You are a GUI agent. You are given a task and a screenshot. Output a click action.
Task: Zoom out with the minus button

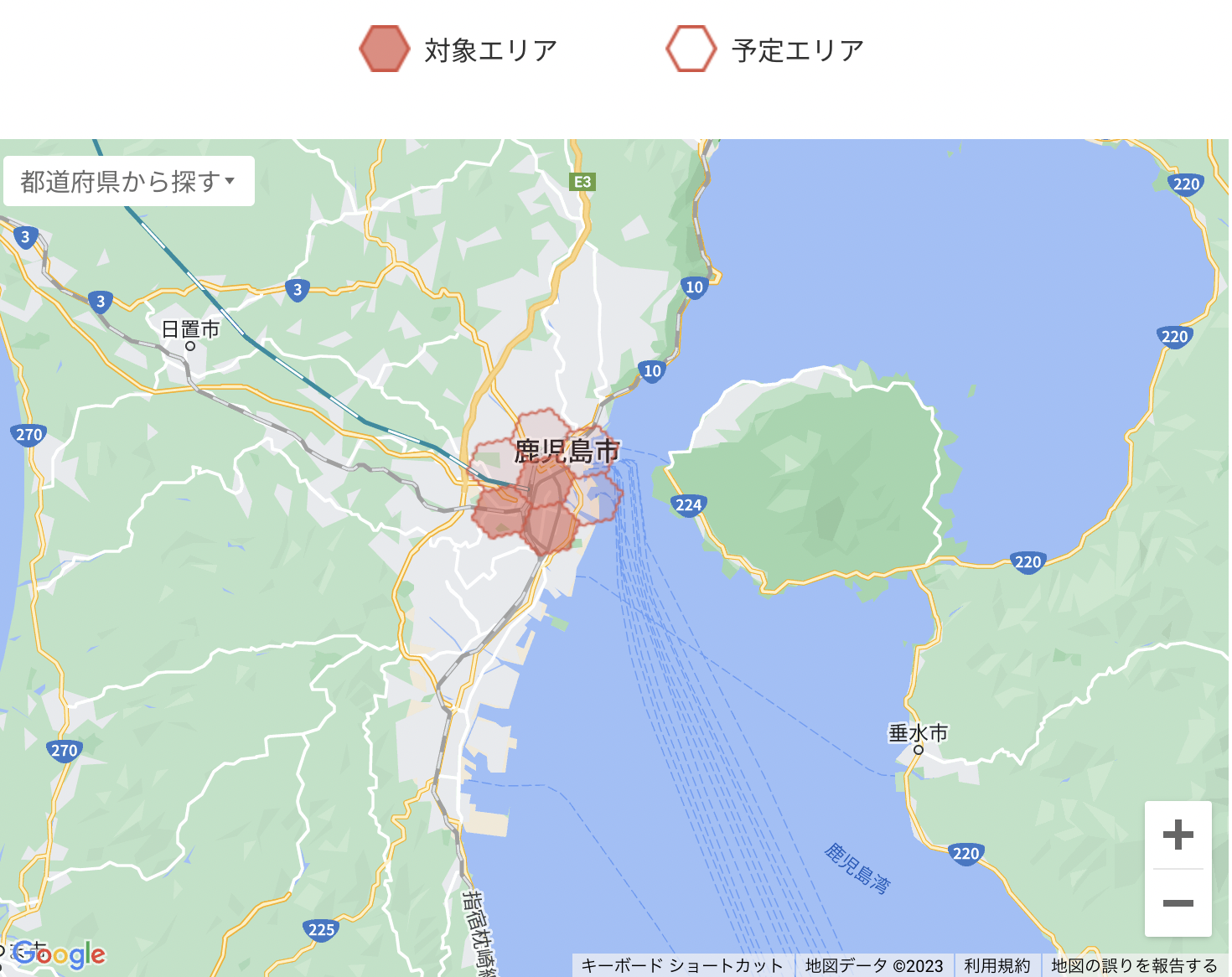coord(1178,902)
